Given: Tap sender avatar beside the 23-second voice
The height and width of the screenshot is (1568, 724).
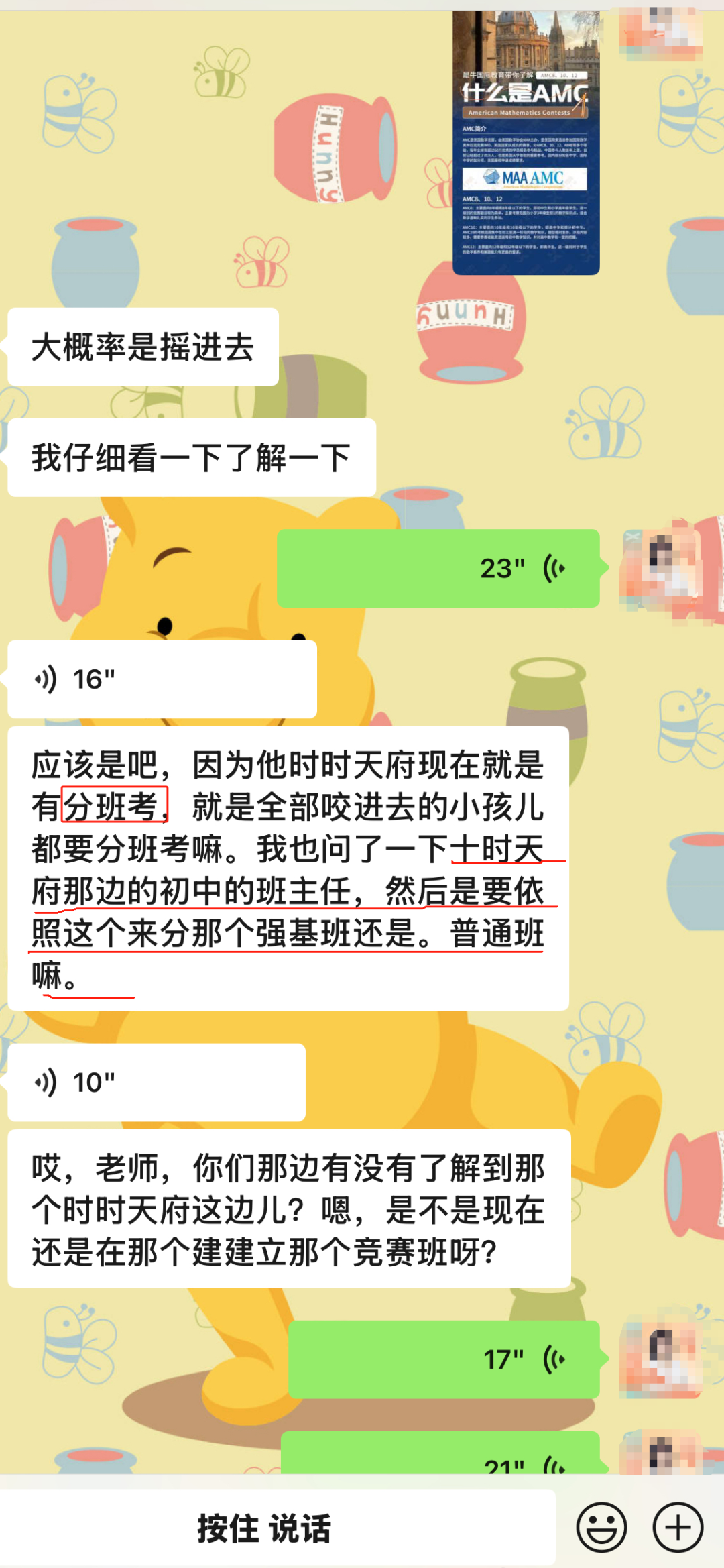Looking at the screenshot, I should tap(662, 568).
